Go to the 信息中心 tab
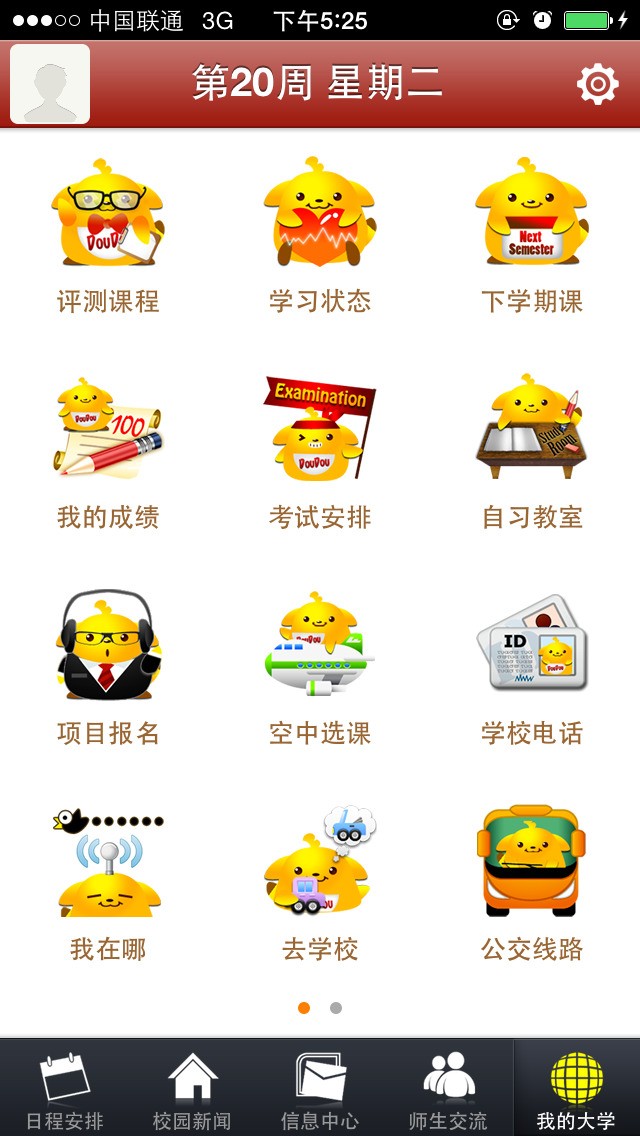Viewport: 640px width, 1136px height. 320,1089
